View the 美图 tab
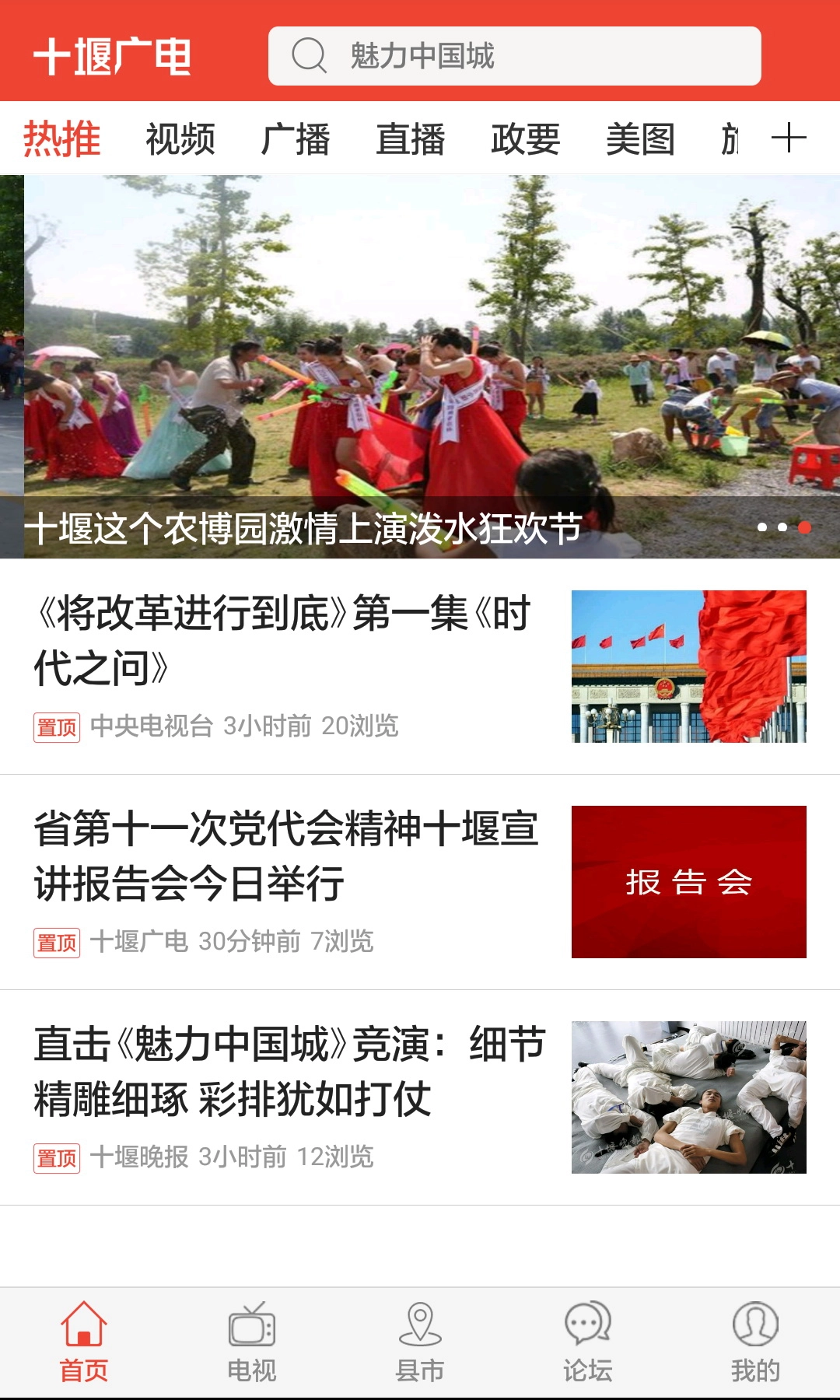840x1400 pixels. tap(640, 138)
